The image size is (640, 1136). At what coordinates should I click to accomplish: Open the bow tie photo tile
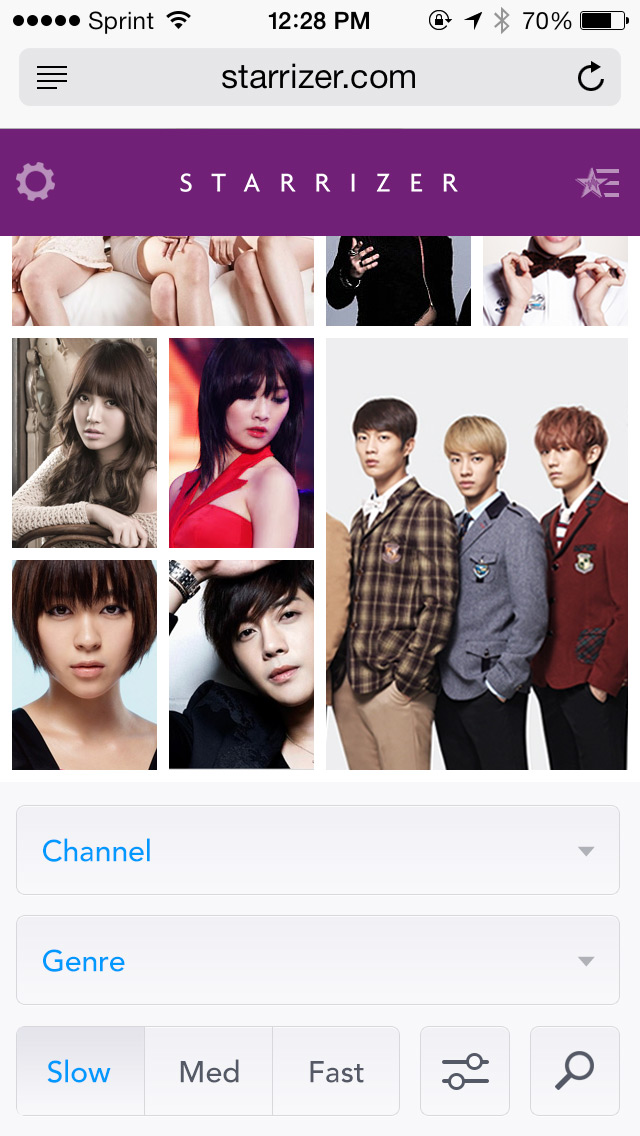point(555,281)
